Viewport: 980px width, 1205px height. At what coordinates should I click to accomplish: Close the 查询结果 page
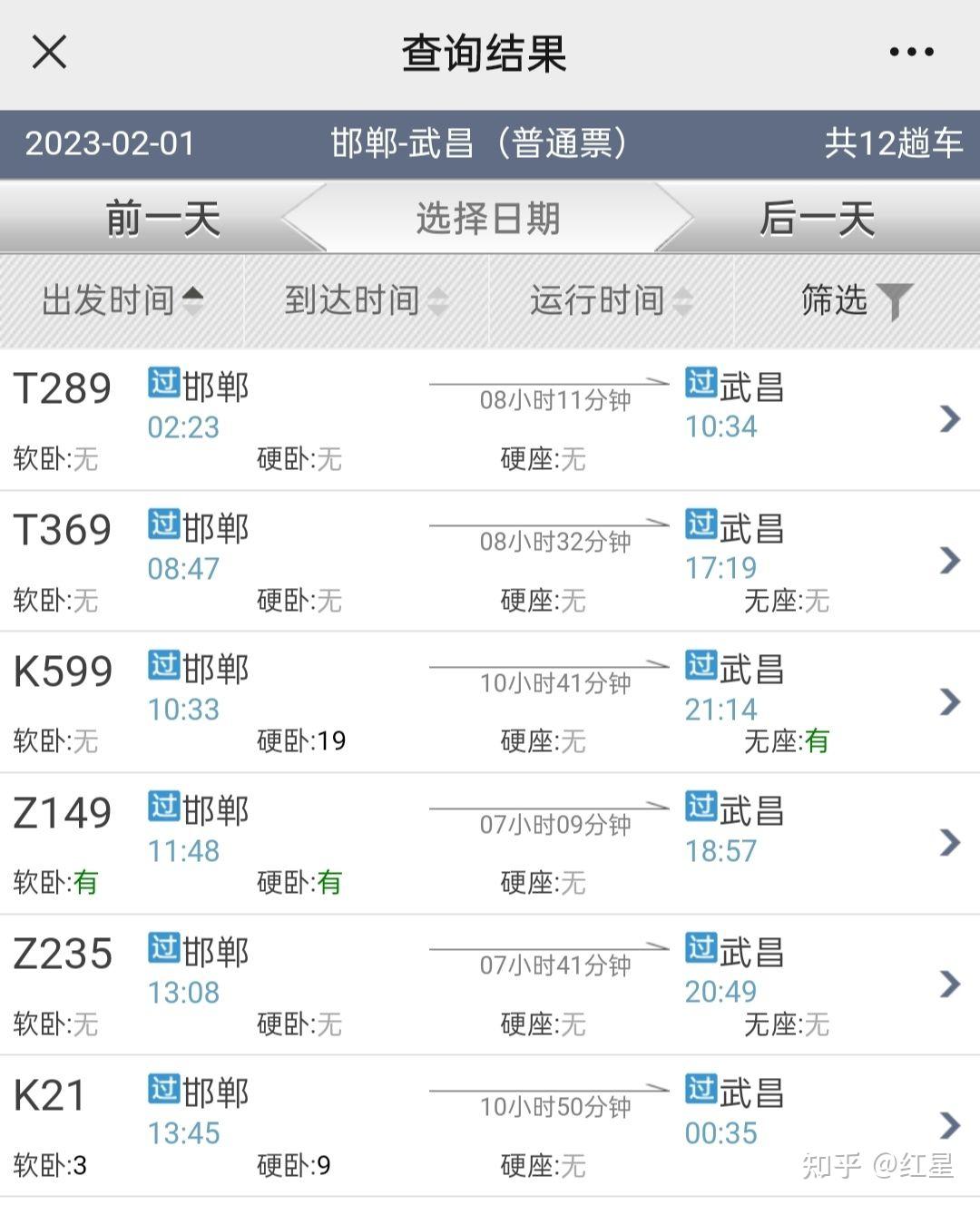click(x=50, y=52)
